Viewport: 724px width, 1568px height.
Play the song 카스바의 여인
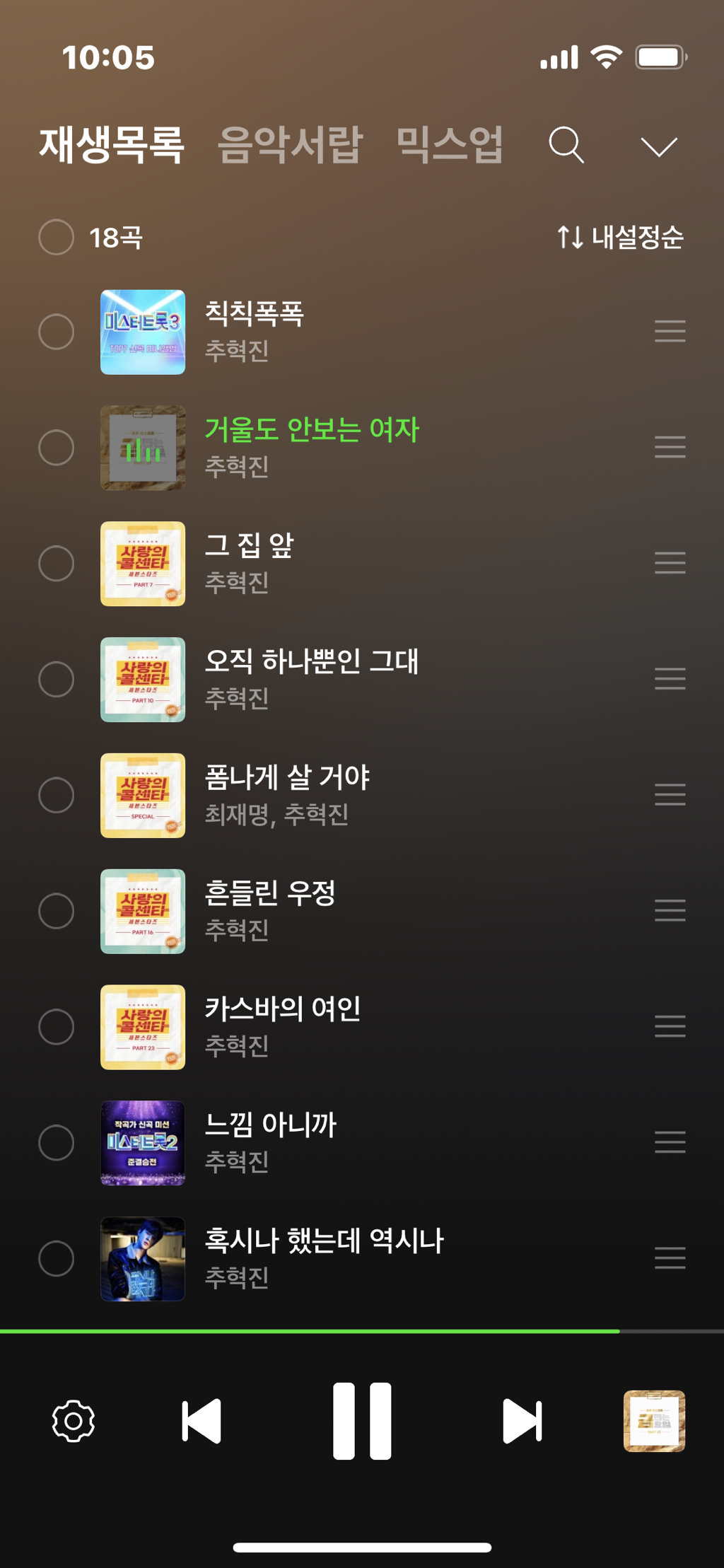point(283,1009)
